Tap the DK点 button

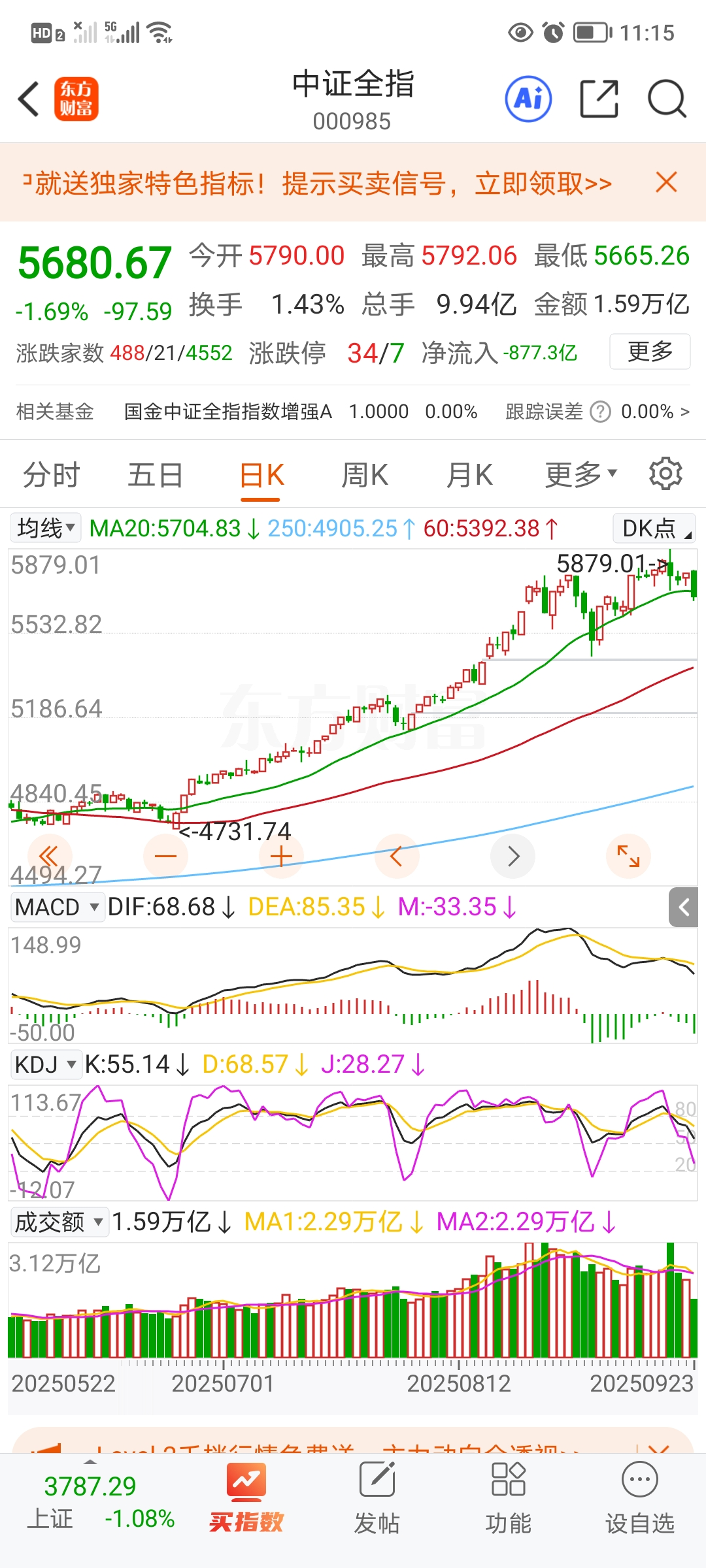654,529
